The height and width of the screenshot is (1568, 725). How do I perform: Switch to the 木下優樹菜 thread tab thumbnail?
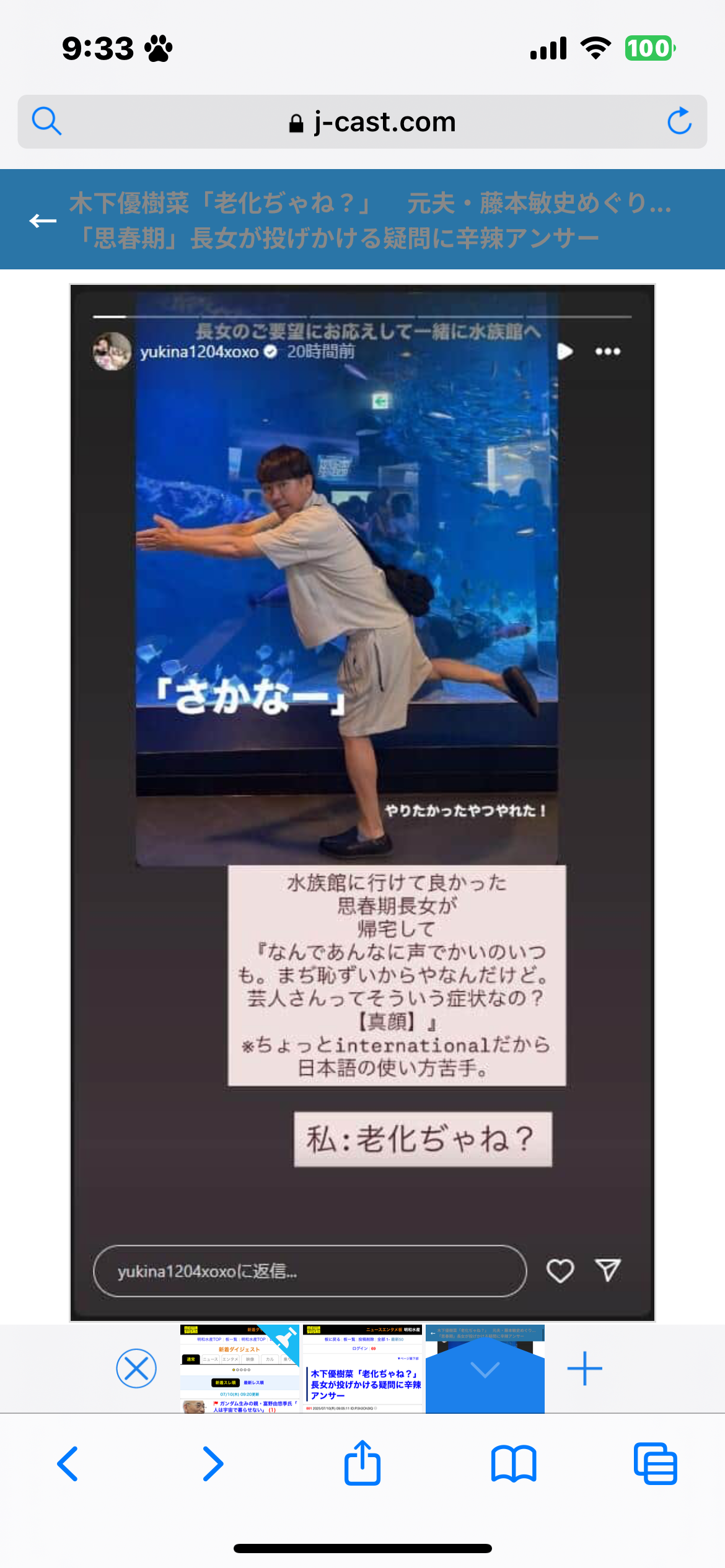(362, 1369)
